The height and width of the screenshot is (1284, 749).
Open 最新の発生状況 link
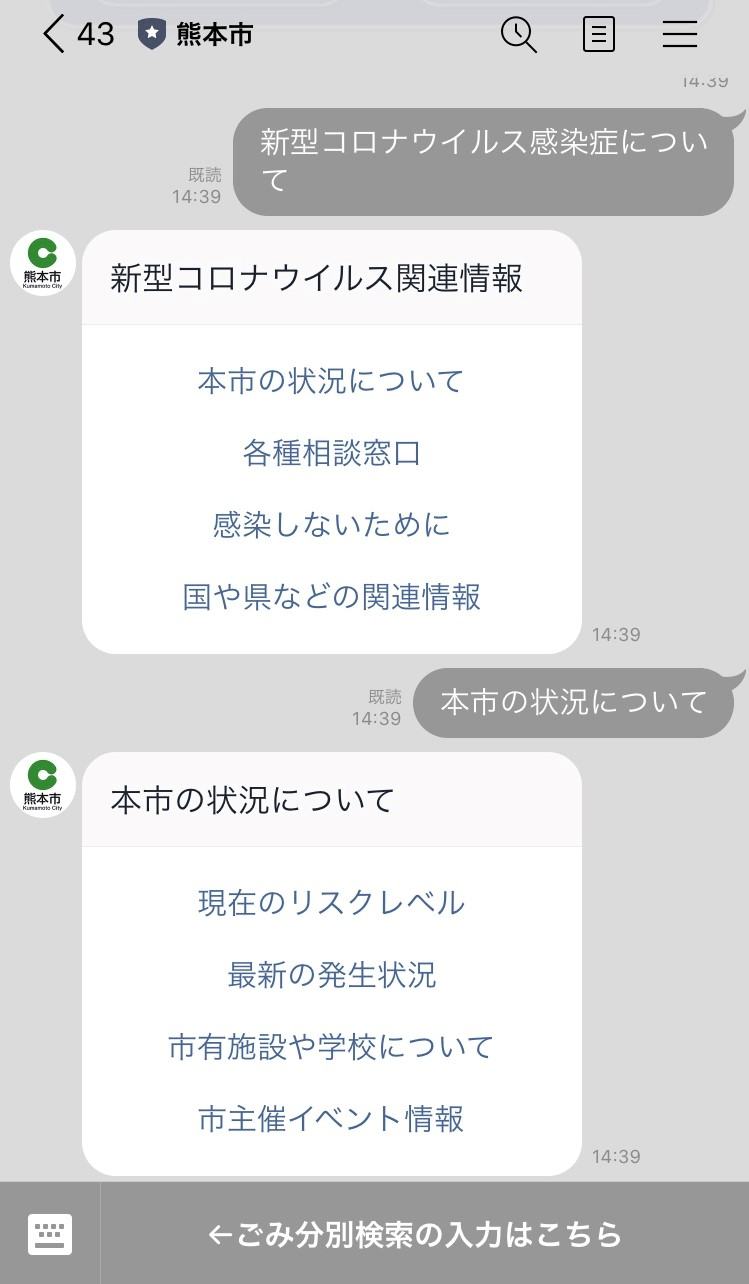point(331,975)
